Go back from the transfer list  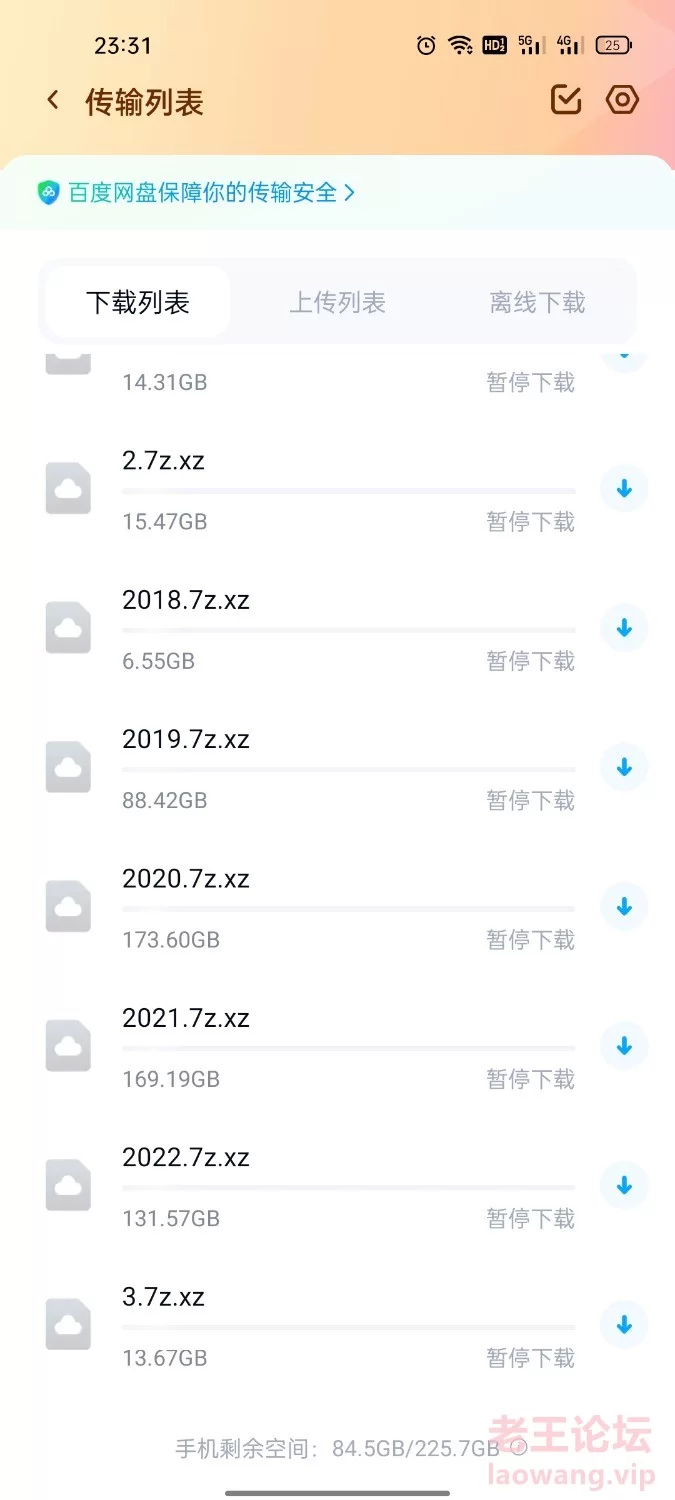point(53,101)
